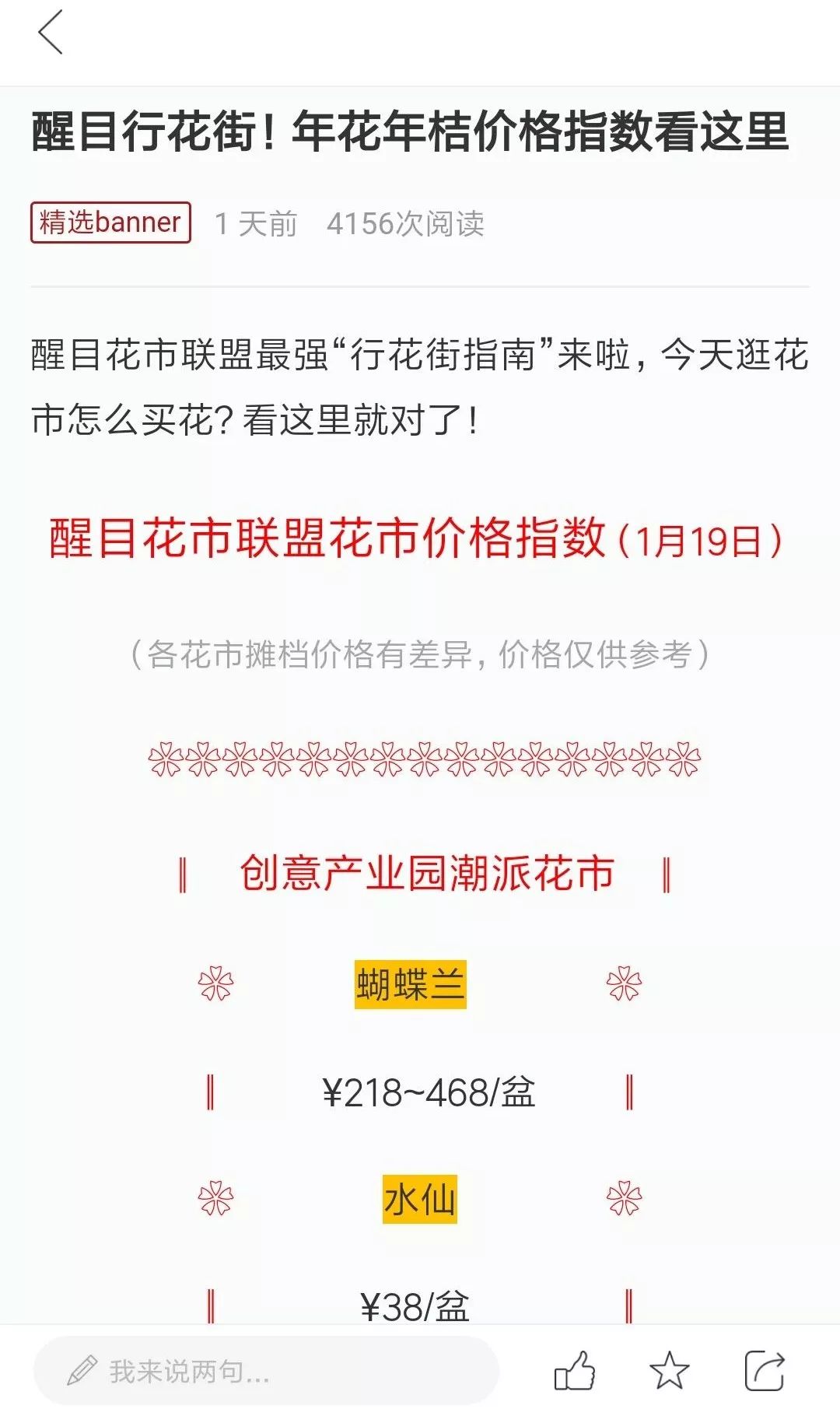The image size is (840, 1416).
Task: Share this article
Action: click(x=764, y=1371)
